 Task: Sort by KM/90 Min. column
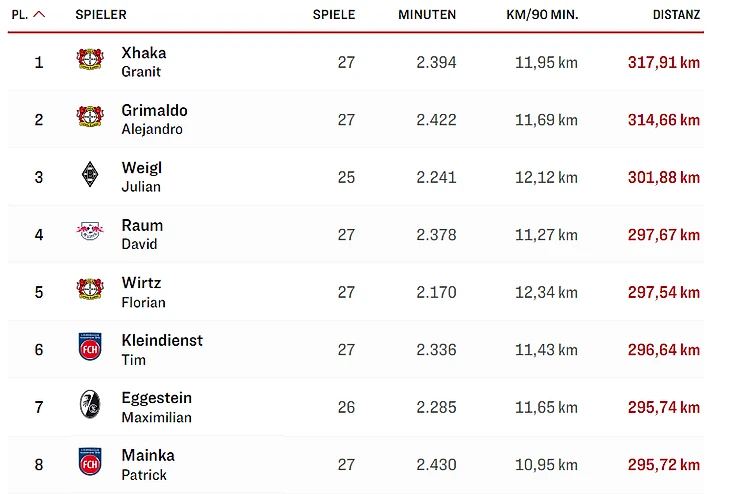tap(542, 15)
